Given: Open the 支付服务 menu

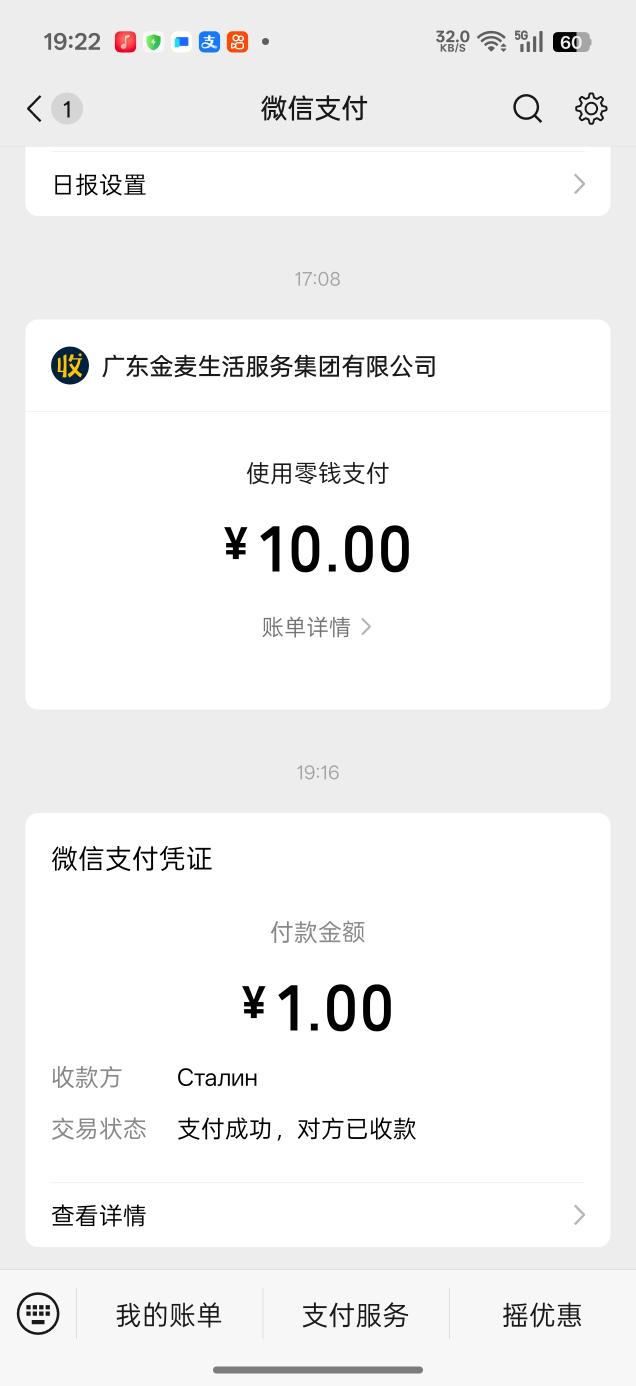Looking at the screenshot, I should [355, 1315].
